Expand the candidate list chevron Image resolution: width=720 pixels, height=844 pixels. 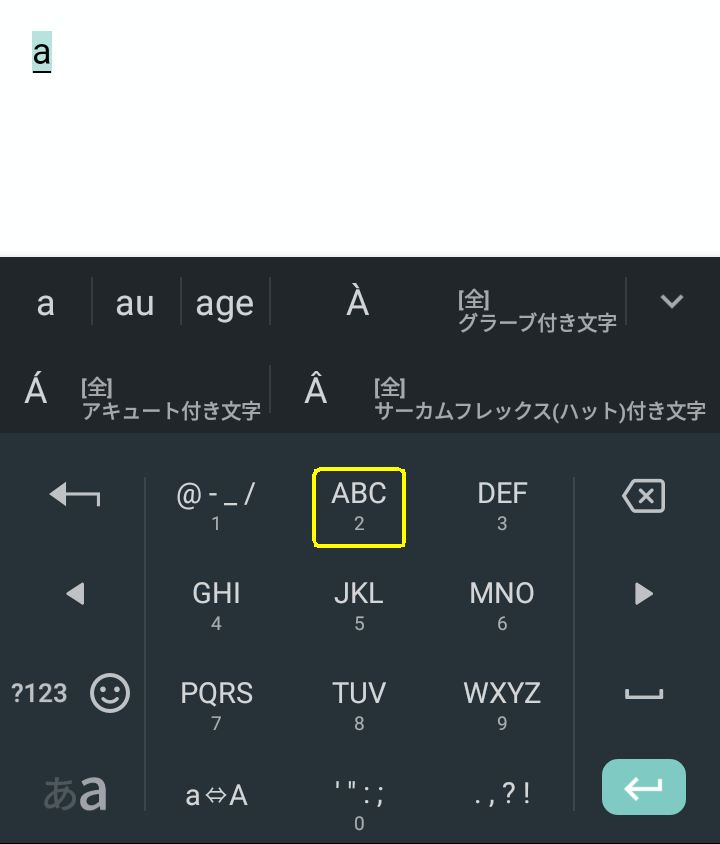click(672, 301)
